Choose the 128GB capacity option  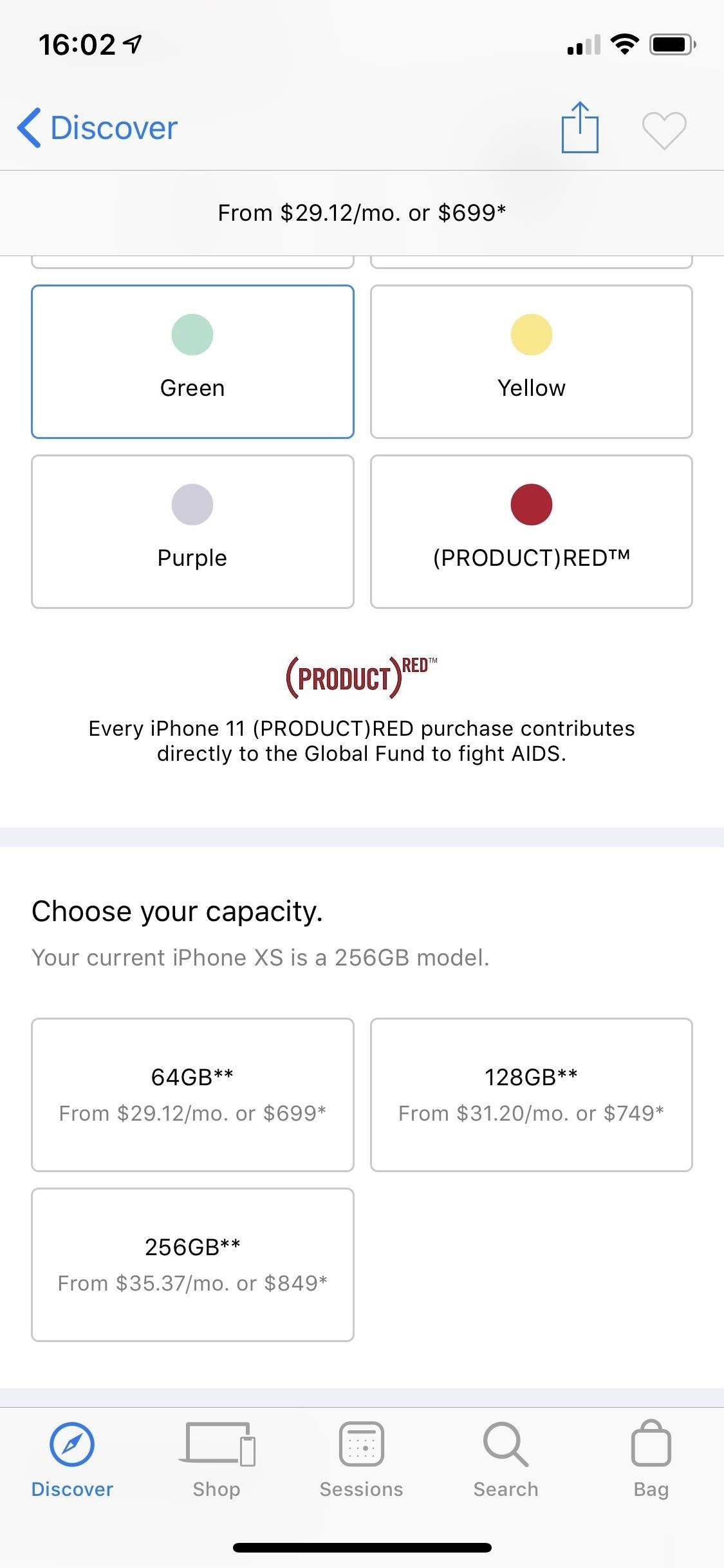pyautogui.click(x=531, y=1094)
